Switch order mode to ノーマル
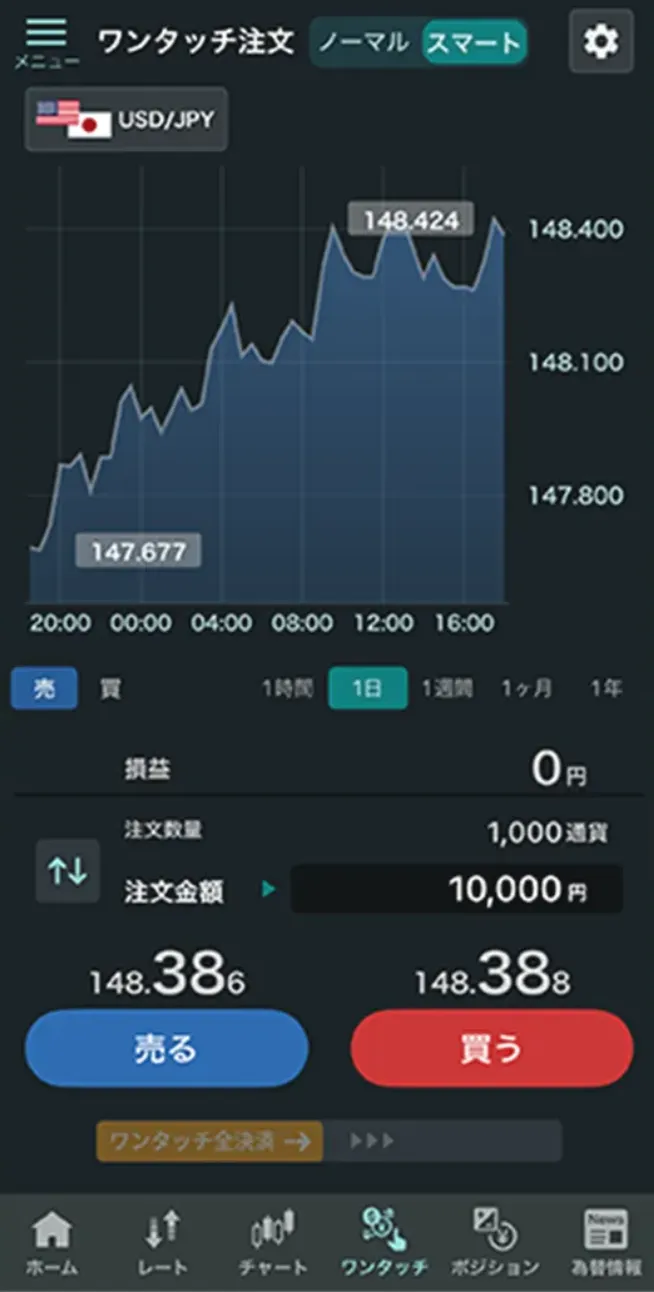 tap(365, 42)
